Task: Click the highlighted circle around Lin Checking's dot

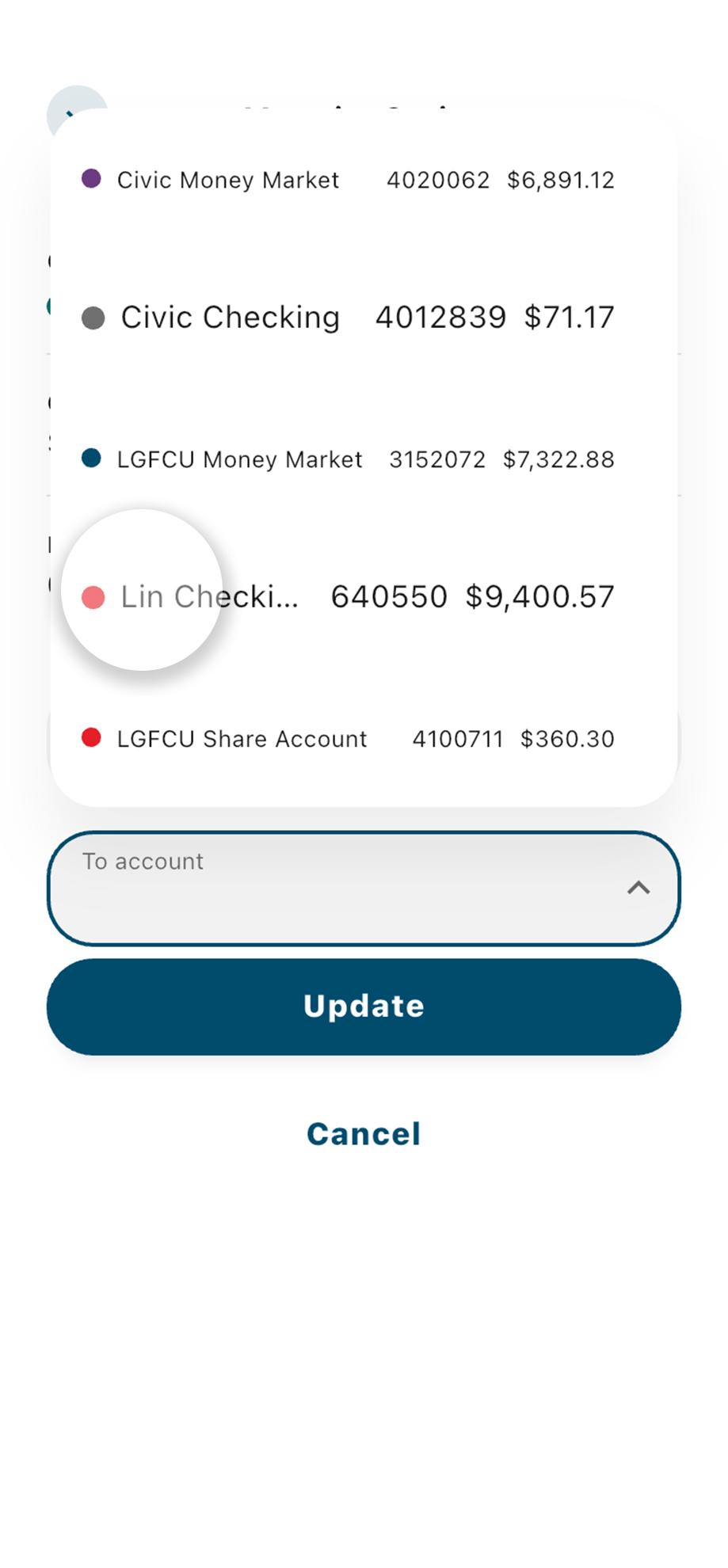Action: 144,587
